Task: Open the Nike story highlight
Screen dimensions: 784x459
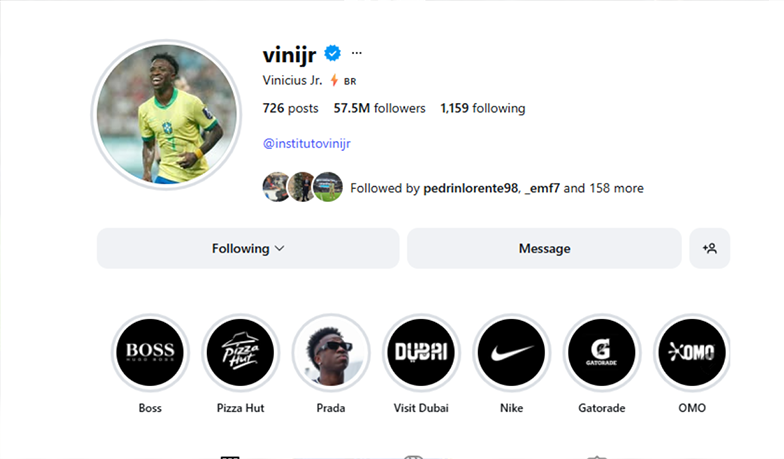Action: [511, 352]
